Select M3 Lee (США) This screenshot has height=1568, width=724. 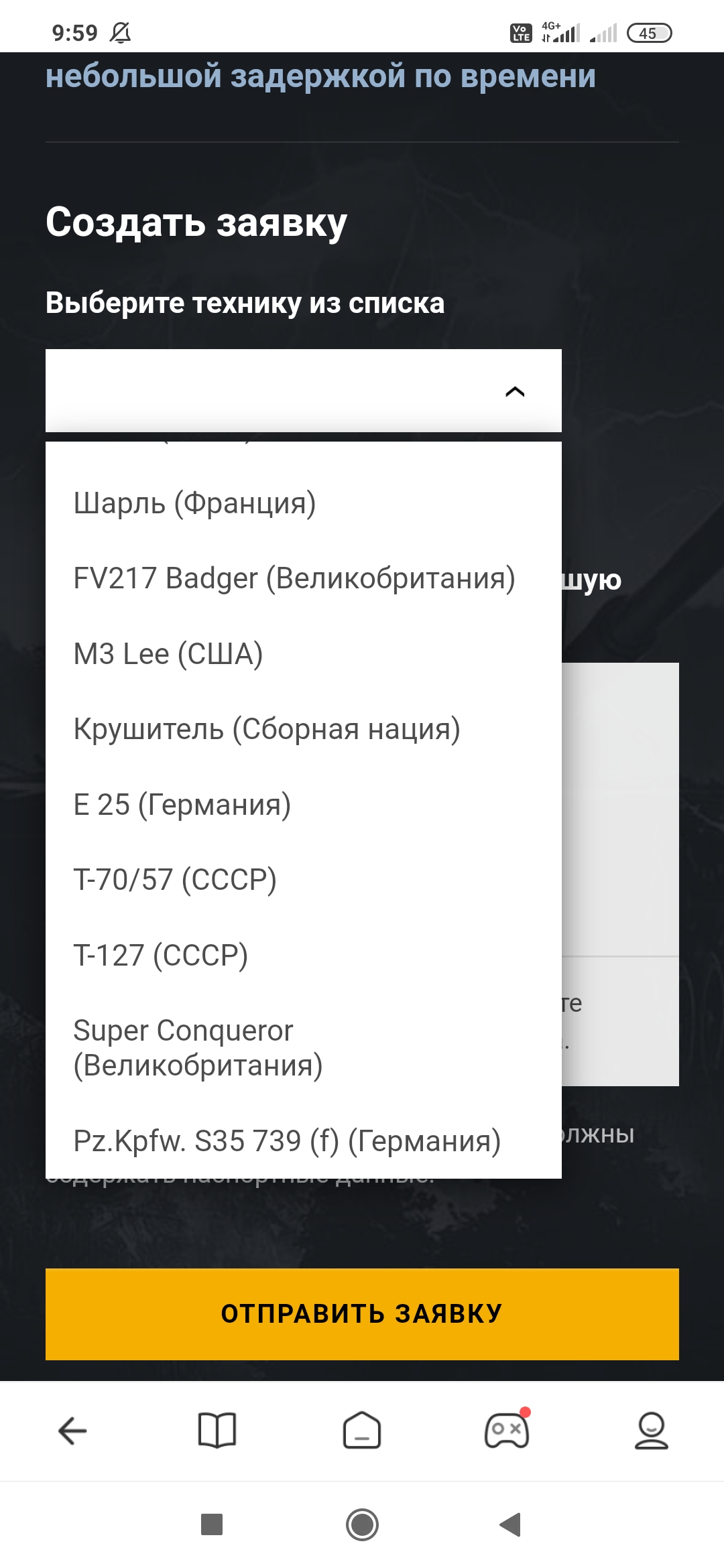pyautogui.click(x=303, y=653)
